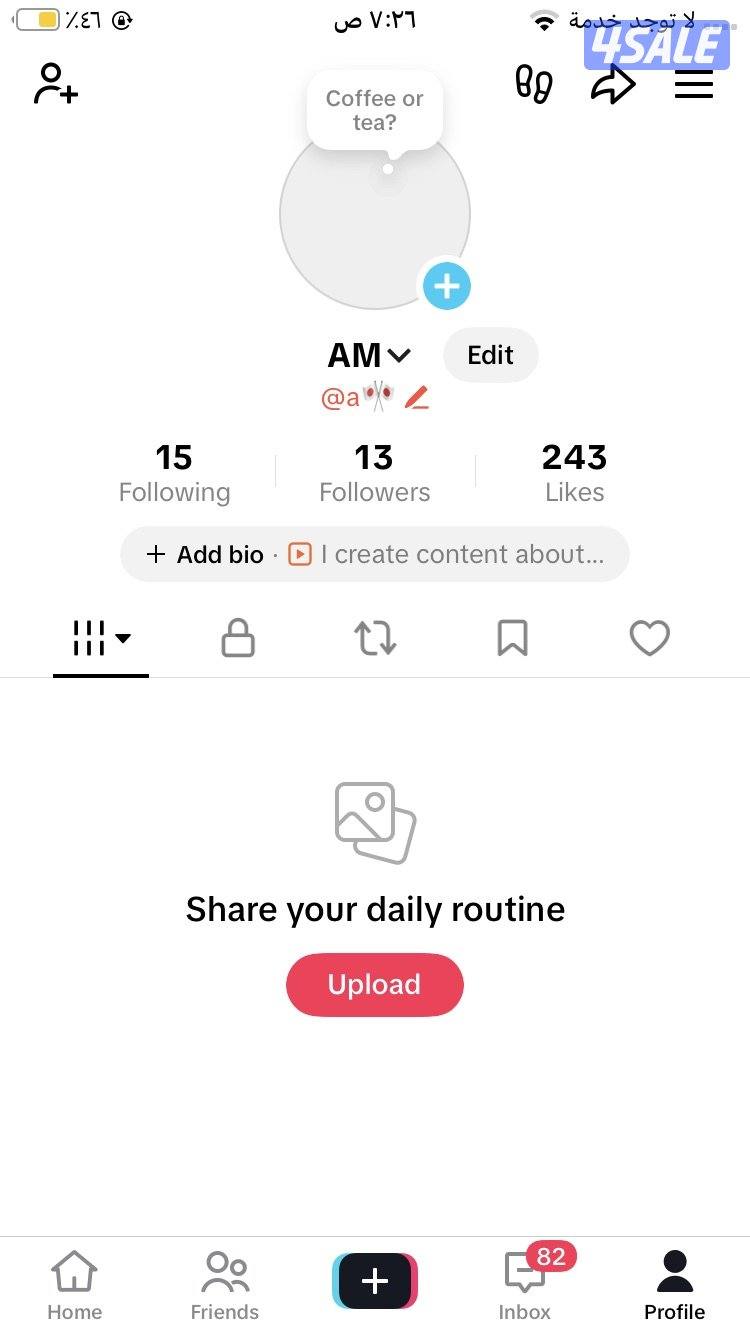Open the hamburger menu
This screenshot has height=1334, width=750.
[x=693, y=84]
